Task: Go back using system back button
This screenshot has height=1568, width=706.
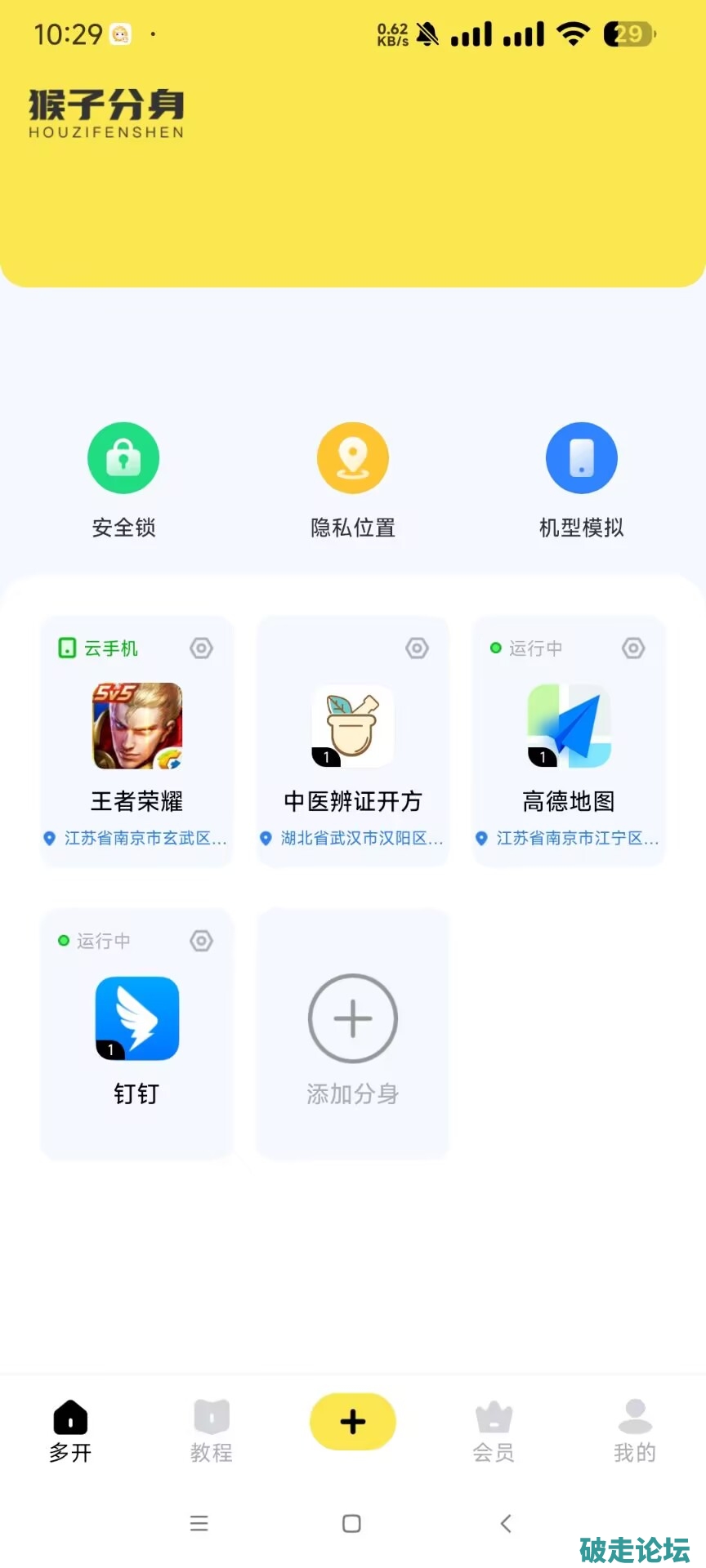Action: [x=506, y=1523]
